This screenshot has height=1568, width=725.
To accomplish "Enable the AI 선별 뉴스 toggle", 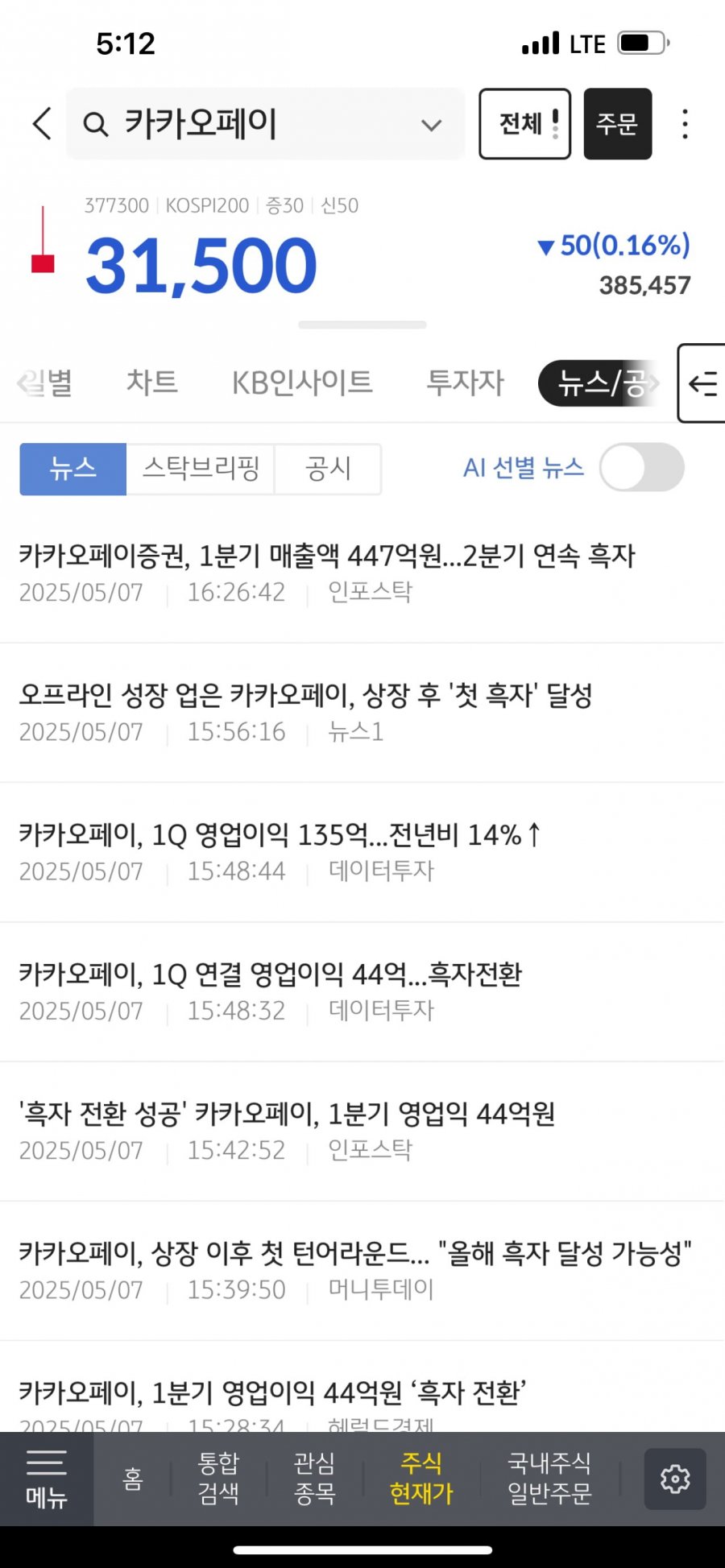I will (641, 467).
